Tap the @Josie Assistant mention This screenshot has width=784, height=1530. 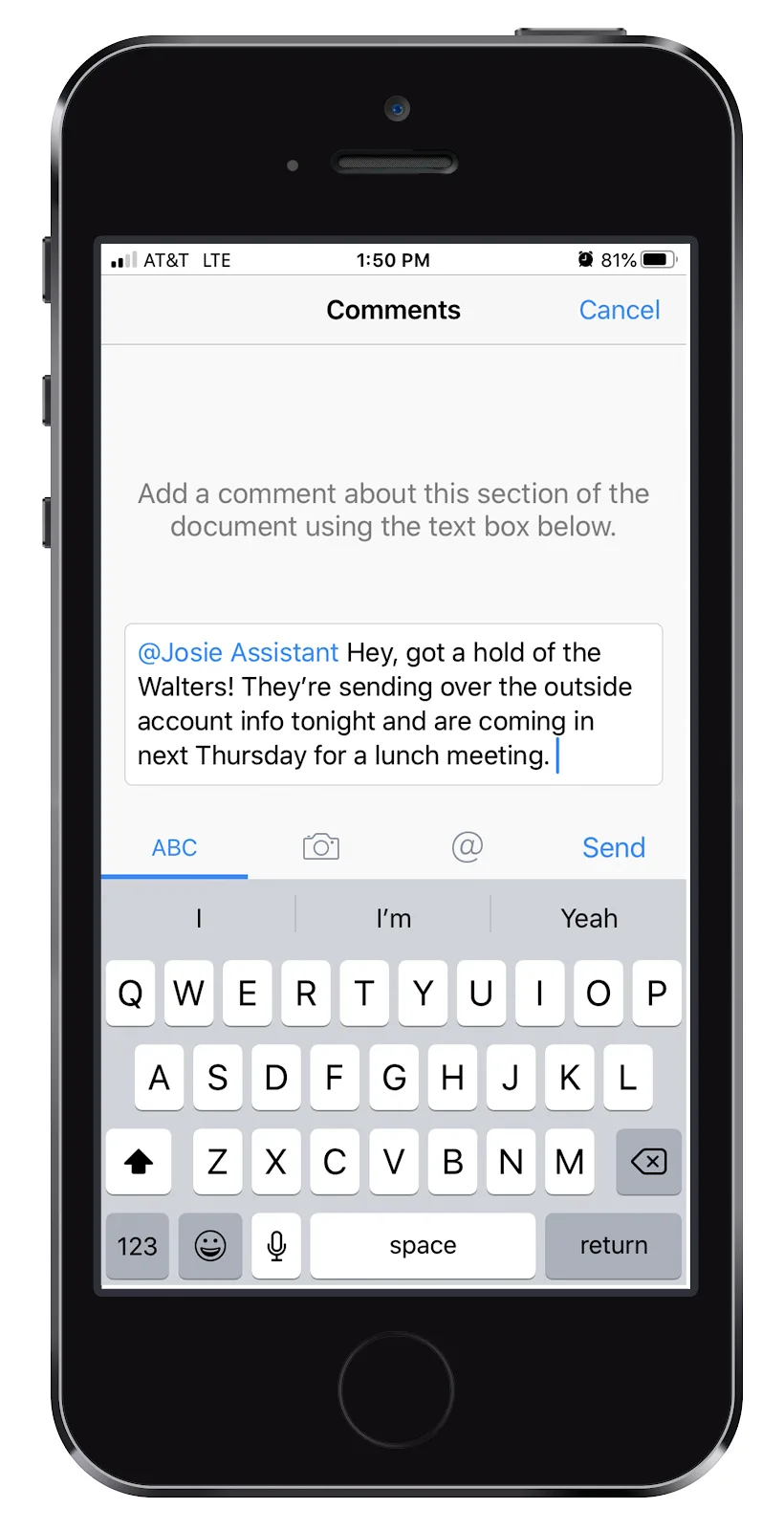238,652
